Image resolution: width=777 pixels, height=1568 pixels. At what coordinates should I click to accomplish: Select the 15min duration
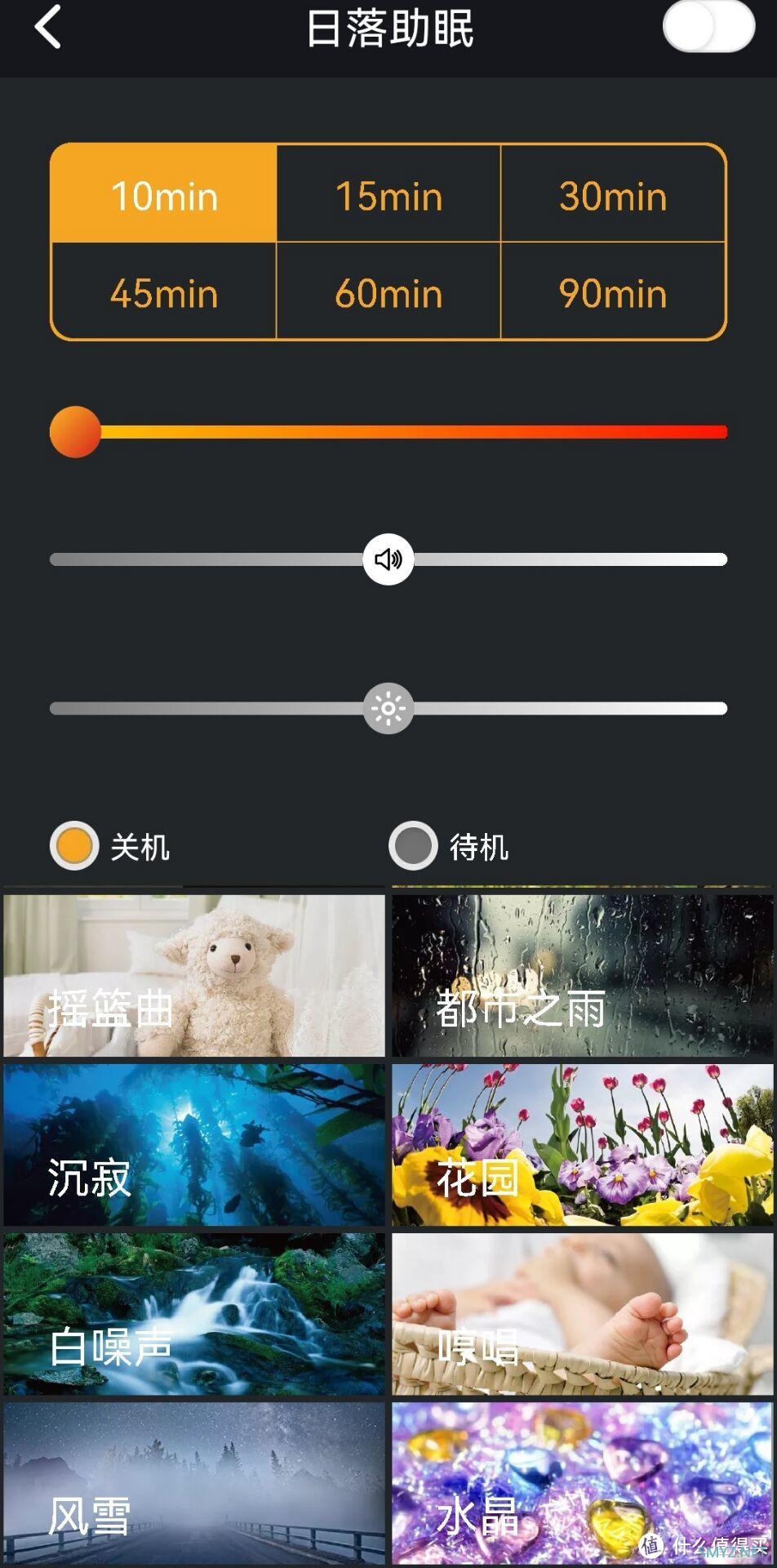pos(388,194)
